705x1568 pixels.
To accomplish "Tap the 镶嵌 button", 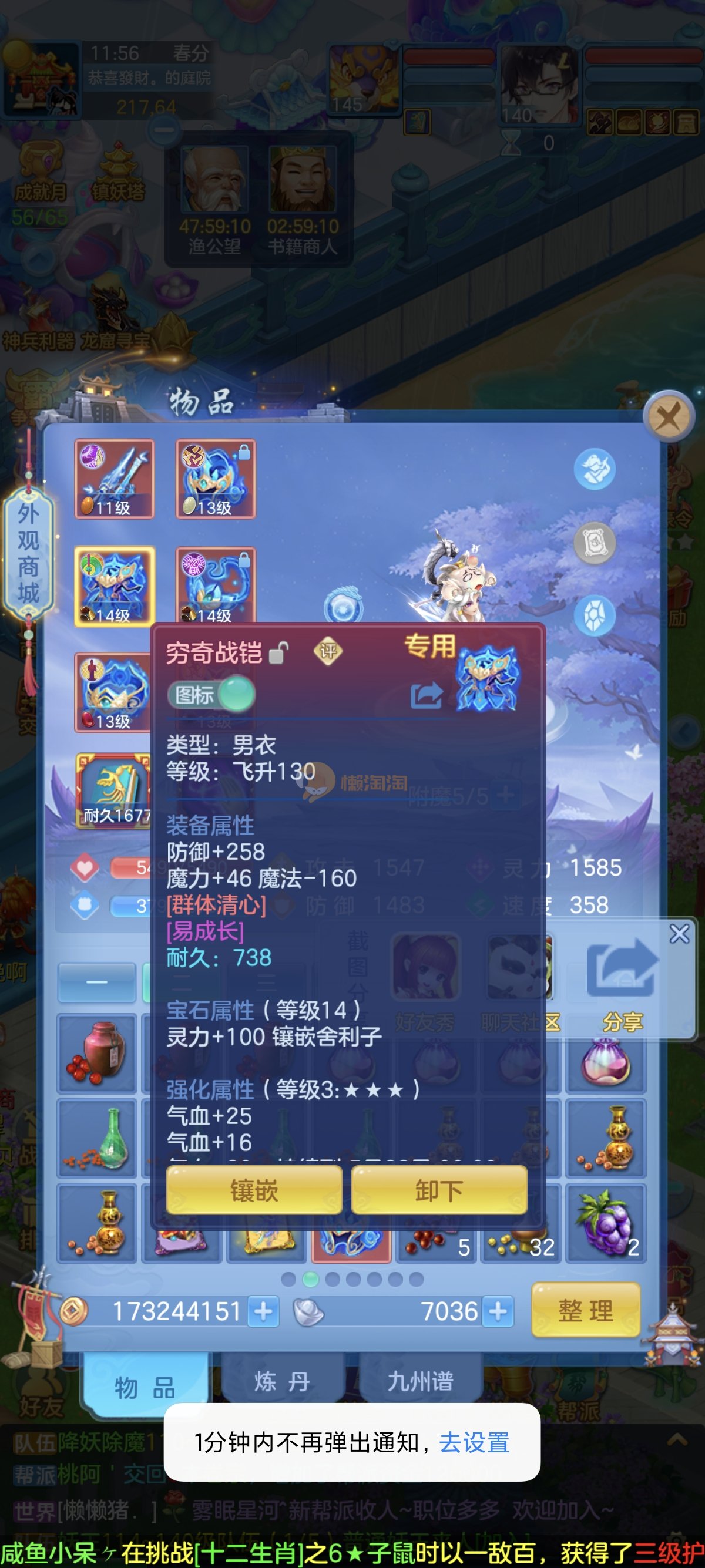I will tap(254, 1190).
